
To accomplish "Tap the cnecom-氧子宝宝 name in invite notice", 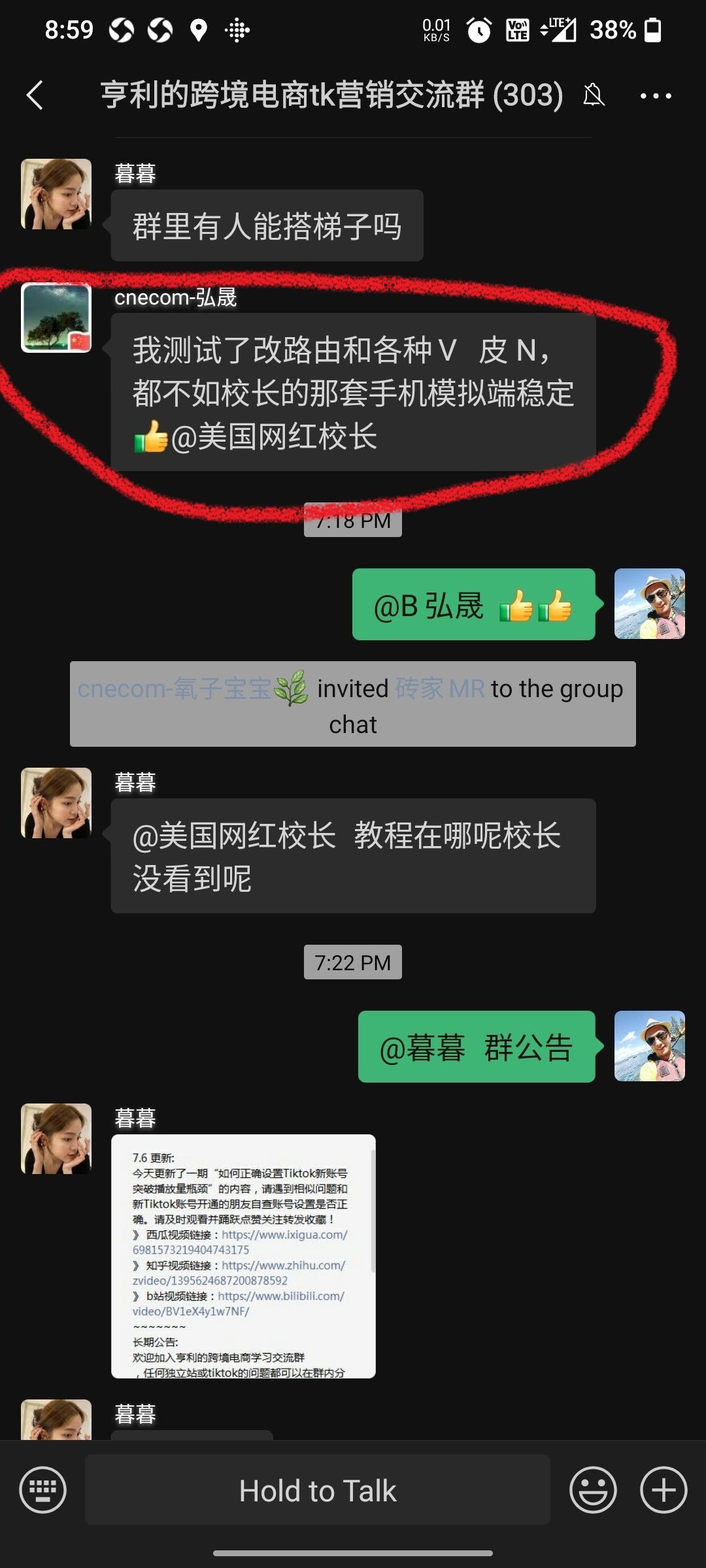I will [x=175, y=689].
